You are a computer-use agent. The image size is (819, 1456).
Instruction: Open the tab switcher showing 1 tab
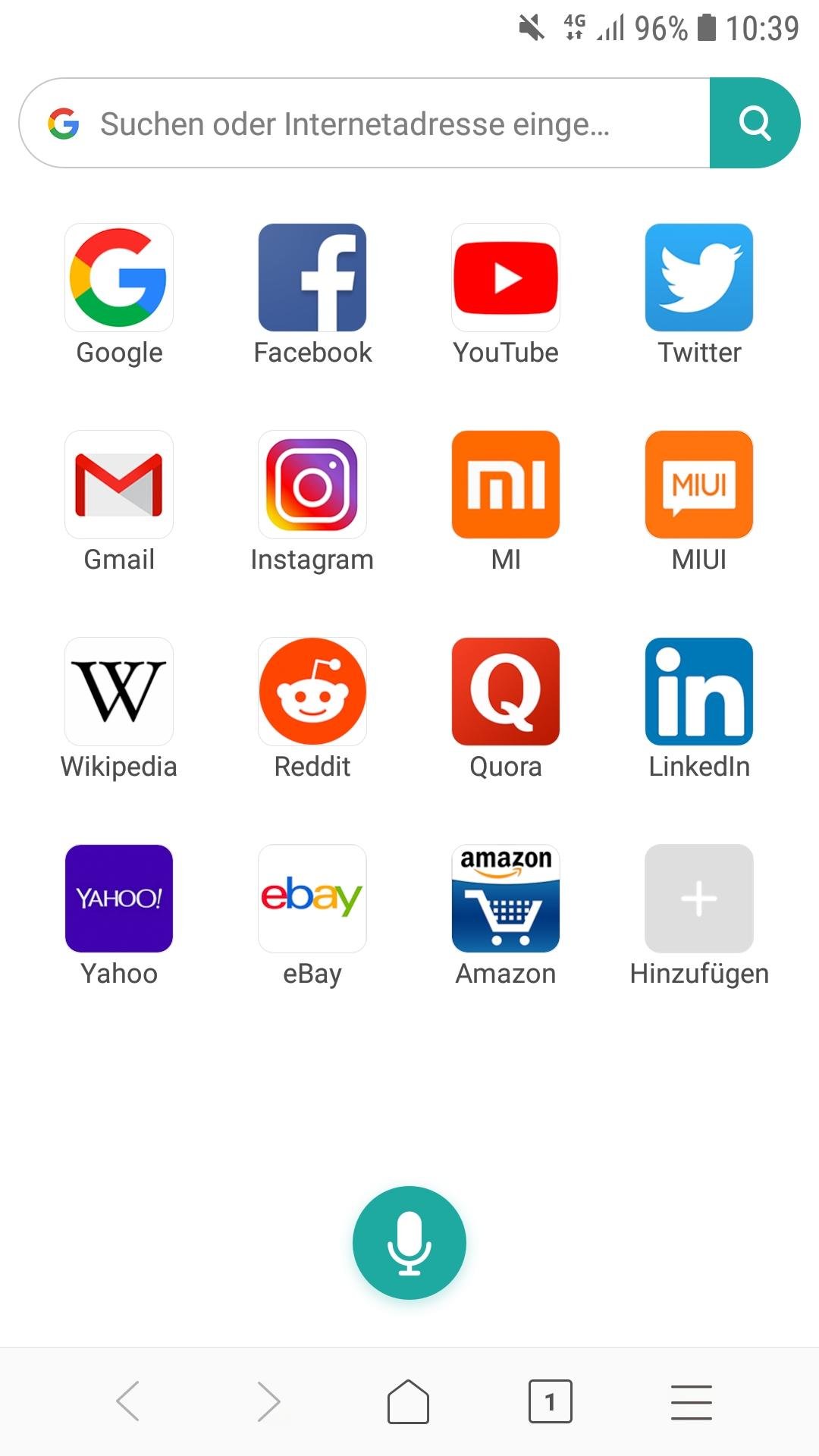coord(550,1401)
